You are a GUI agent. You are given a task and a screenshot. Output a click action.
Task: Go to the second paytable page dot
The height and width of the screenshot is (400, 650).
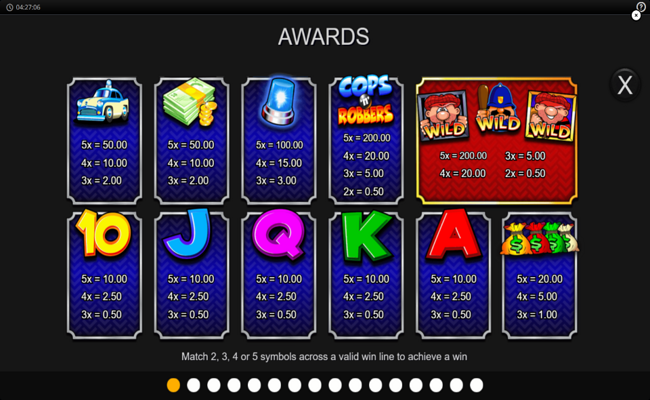(x=194, y=385)
